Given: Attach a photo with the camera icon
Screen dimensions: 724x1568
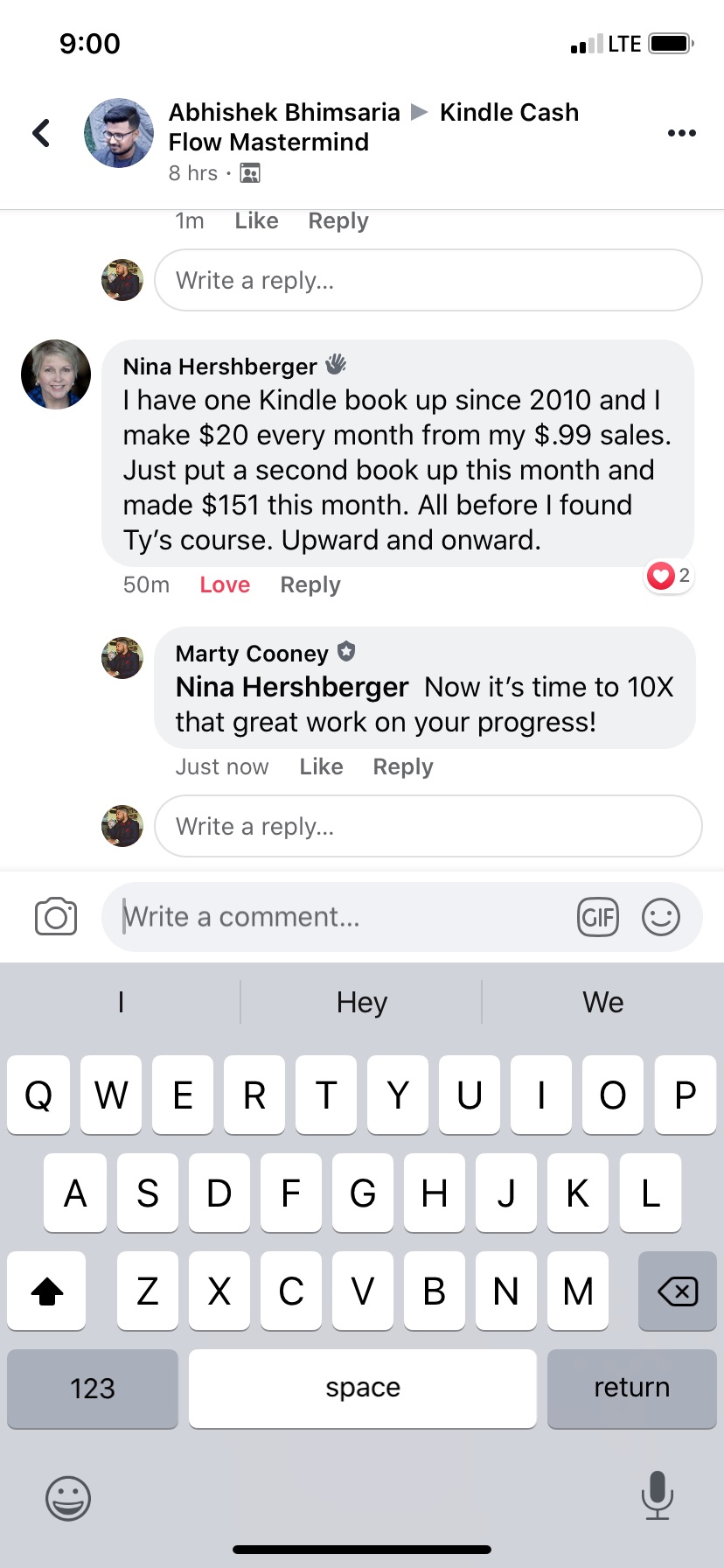Looking at the screenshot, I should (56, 917).
